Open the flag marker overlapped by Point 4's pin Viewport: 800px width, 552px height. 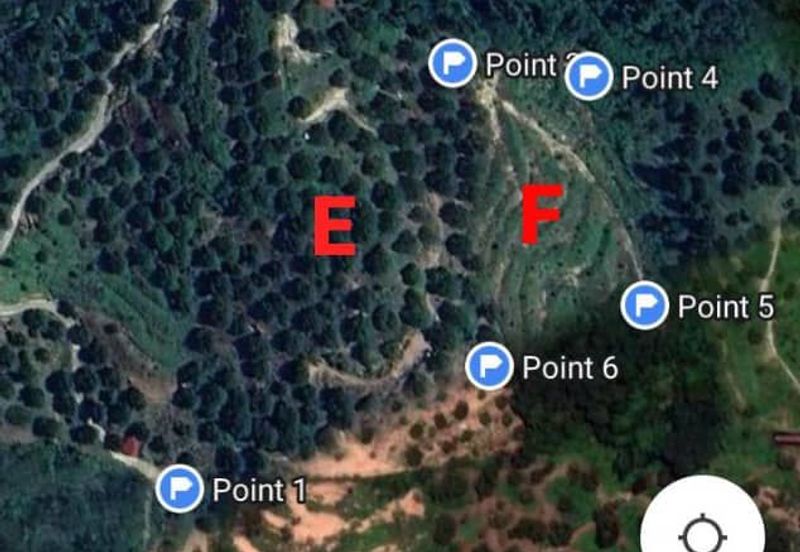[x=453, y=65]
